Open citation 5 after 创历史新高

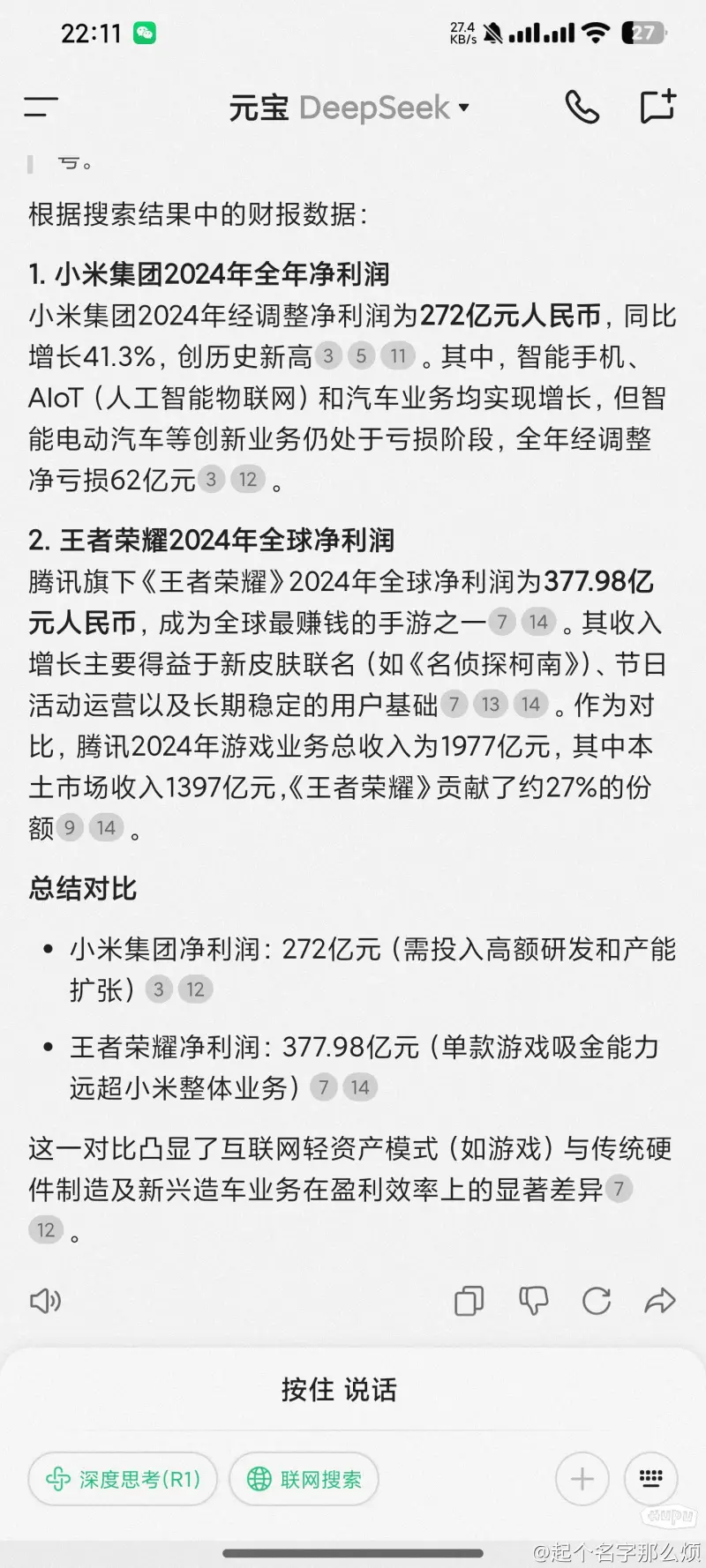click(x=361, y=356)
